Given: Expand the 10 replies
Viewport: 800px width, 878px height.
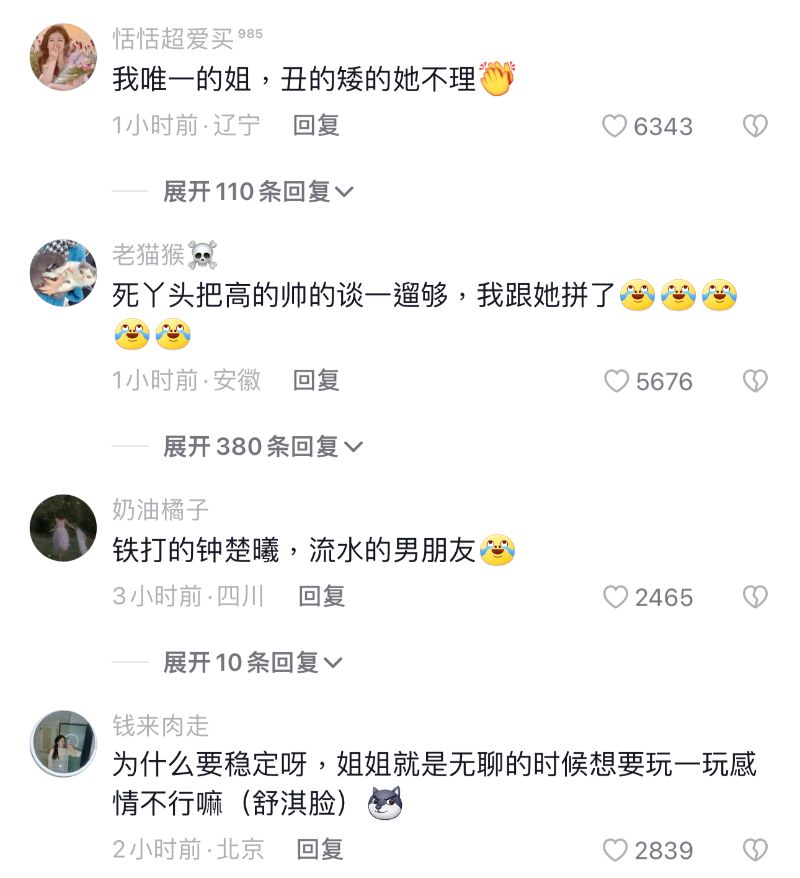Looking at the screenshot, I should click(x=252, y=661).
